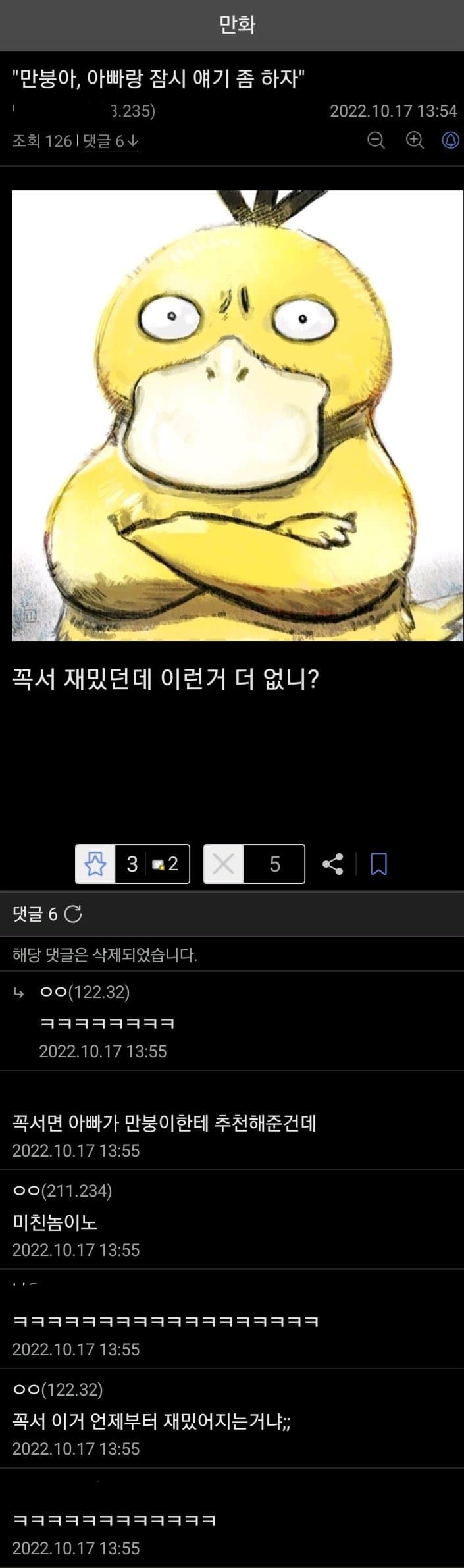Open the notification bell for this post
The image size is (464, 1568).
(450, 140)
